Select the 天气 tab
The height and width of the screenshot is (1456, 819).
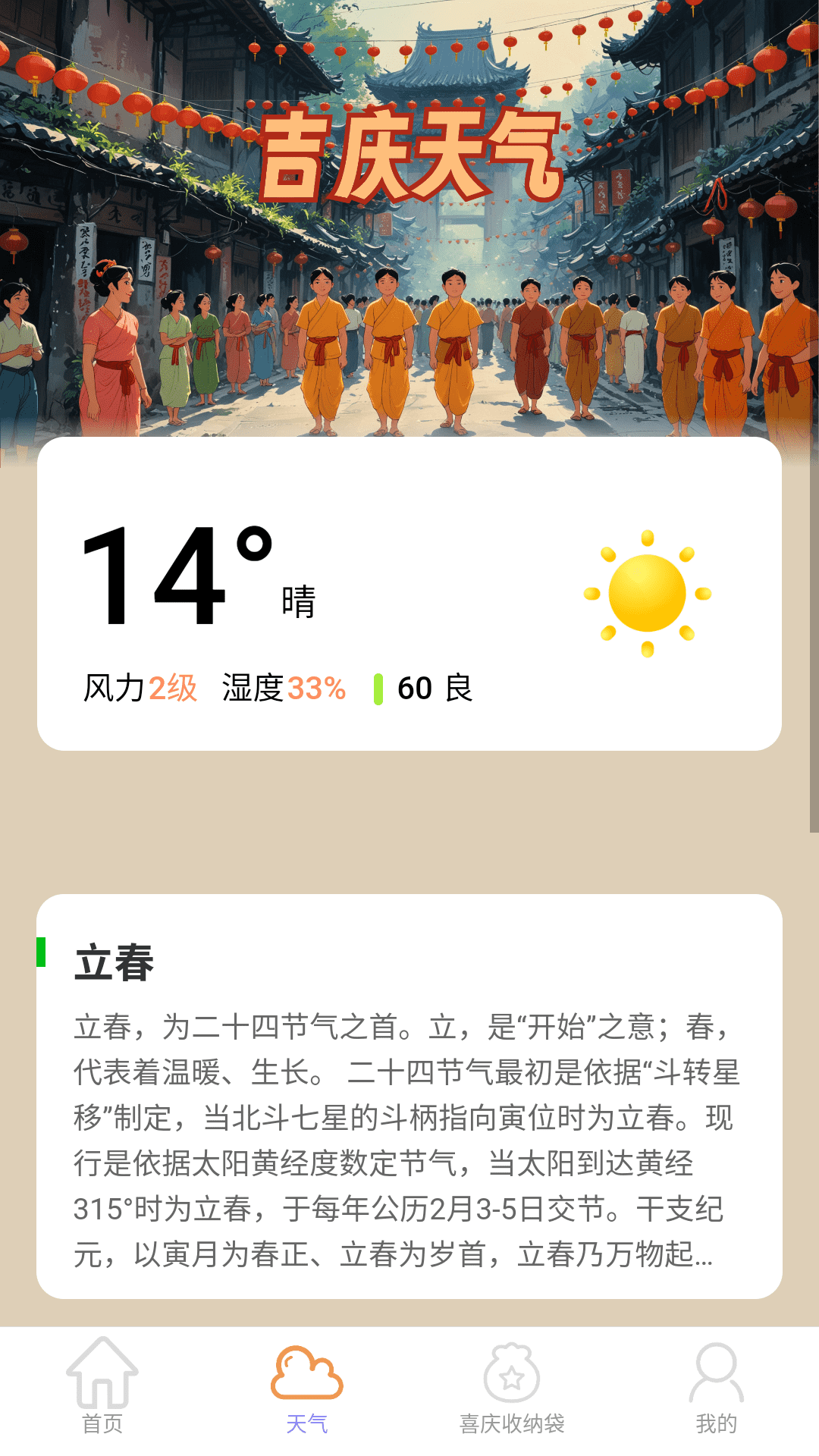point(307,1388)
